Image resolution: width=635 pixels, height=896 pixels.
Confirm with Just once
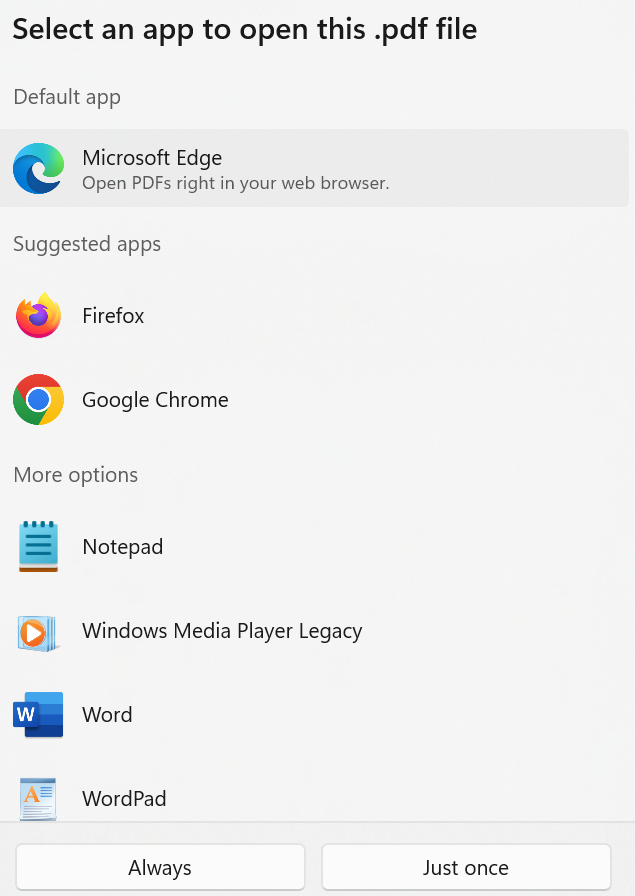click(x=466, y=867)
